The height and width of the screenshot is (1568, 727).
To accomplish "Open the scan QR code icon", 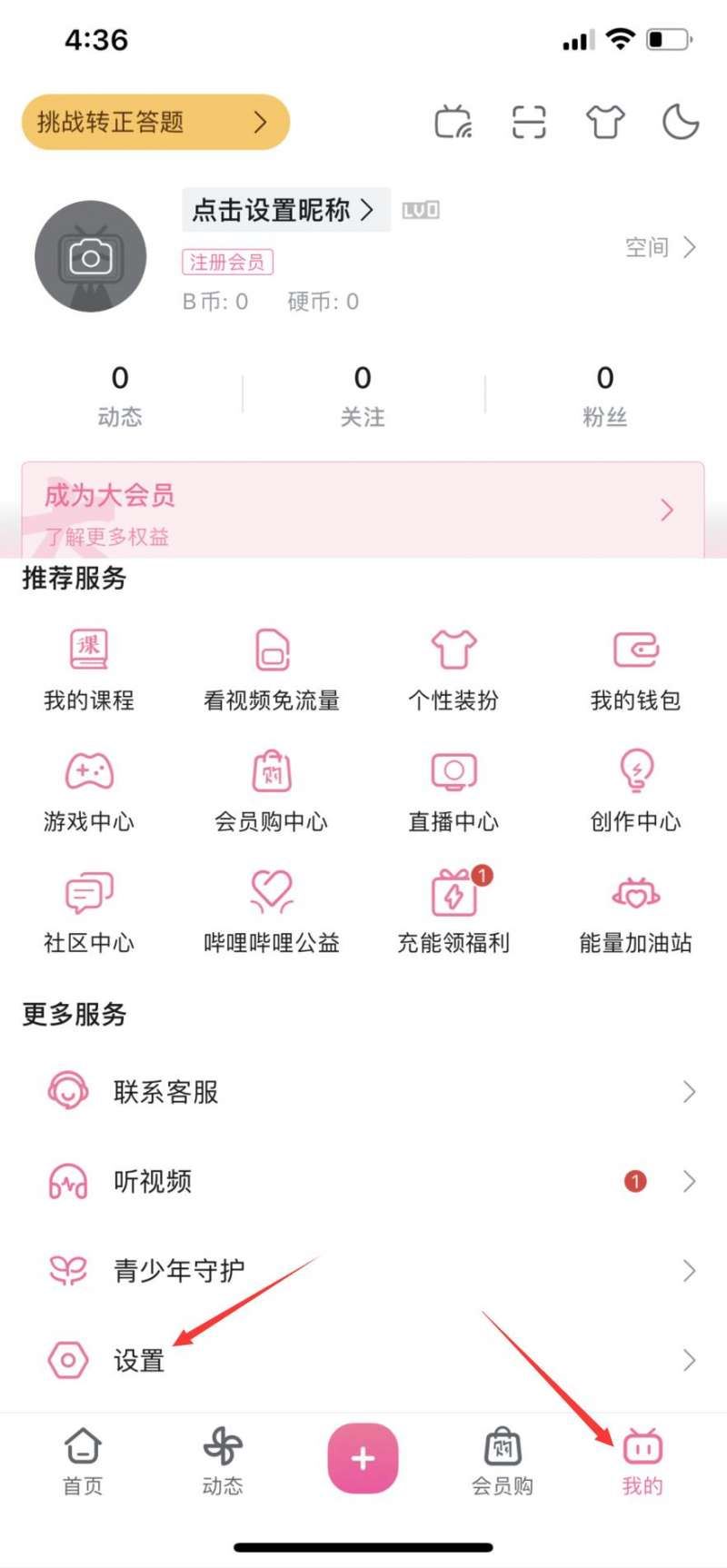I will tap(529, 122).
